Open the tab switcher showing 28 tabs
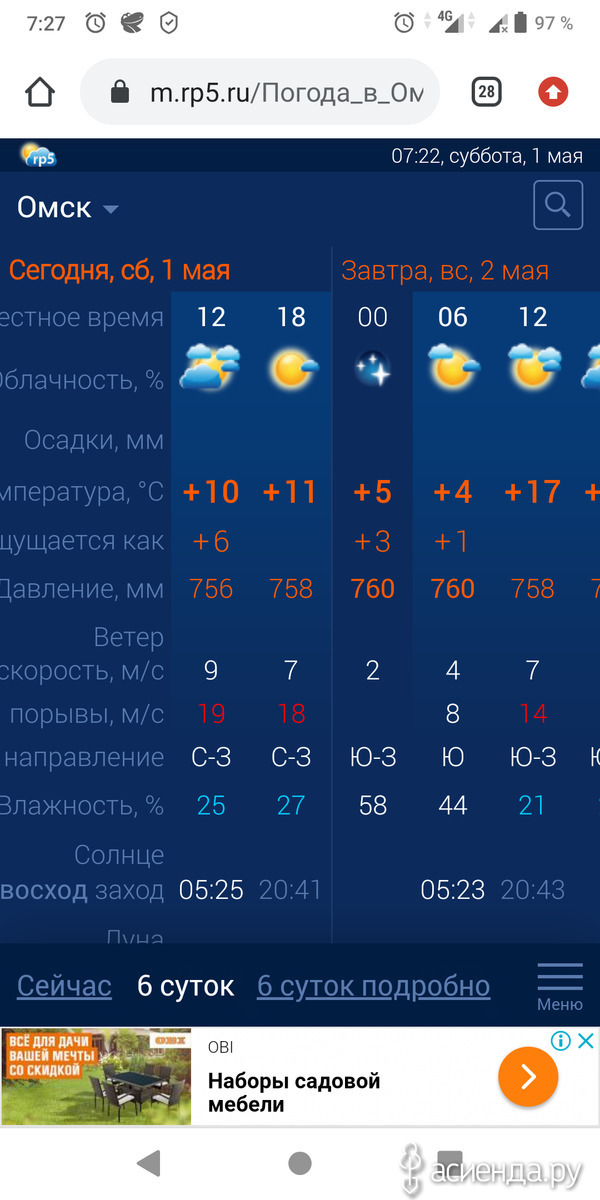The height and width of the screenshot is (1200, 600). click(485, 92)
